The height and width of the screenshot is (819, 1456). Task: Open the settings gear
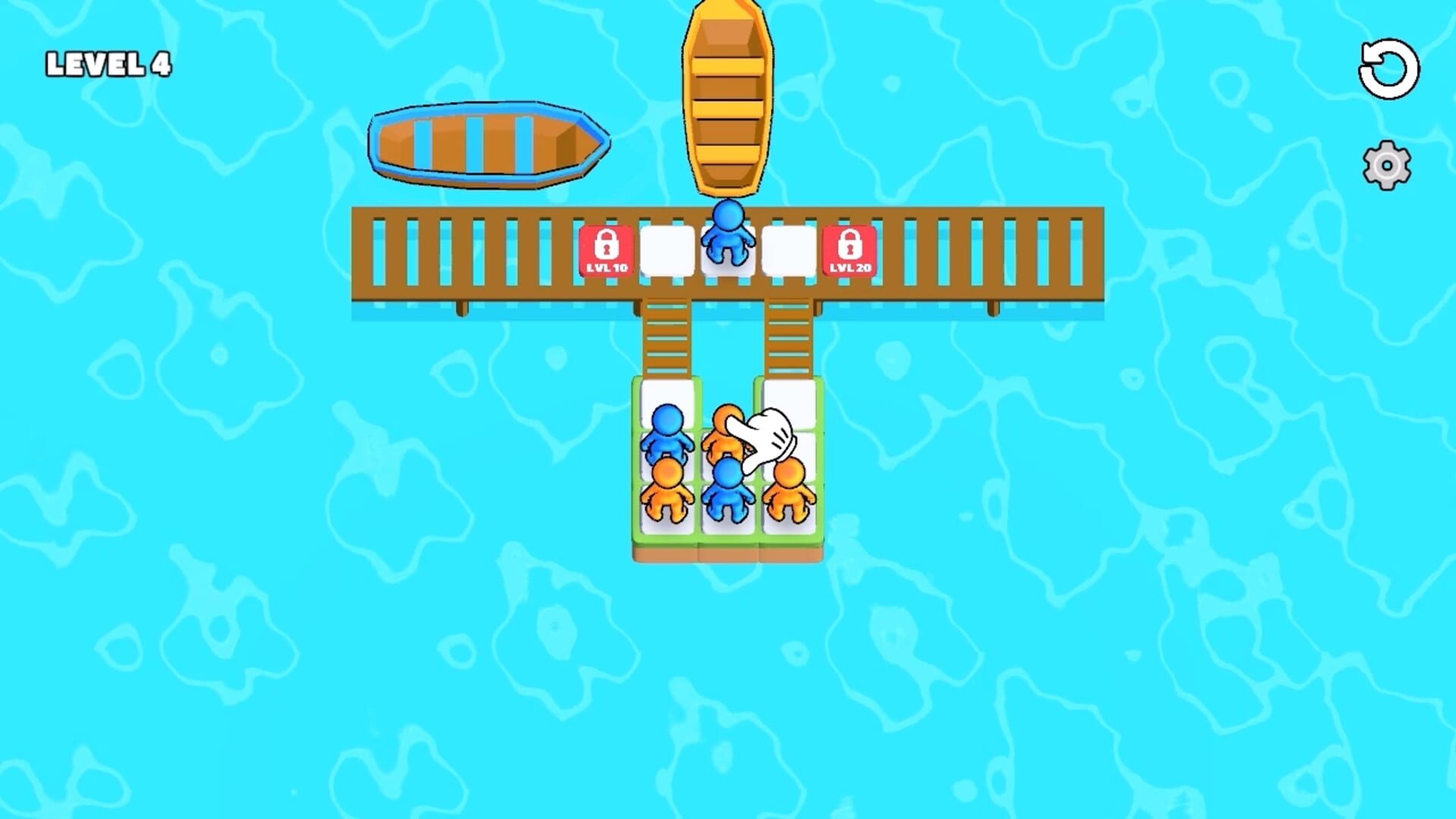tap(1386, 165)
